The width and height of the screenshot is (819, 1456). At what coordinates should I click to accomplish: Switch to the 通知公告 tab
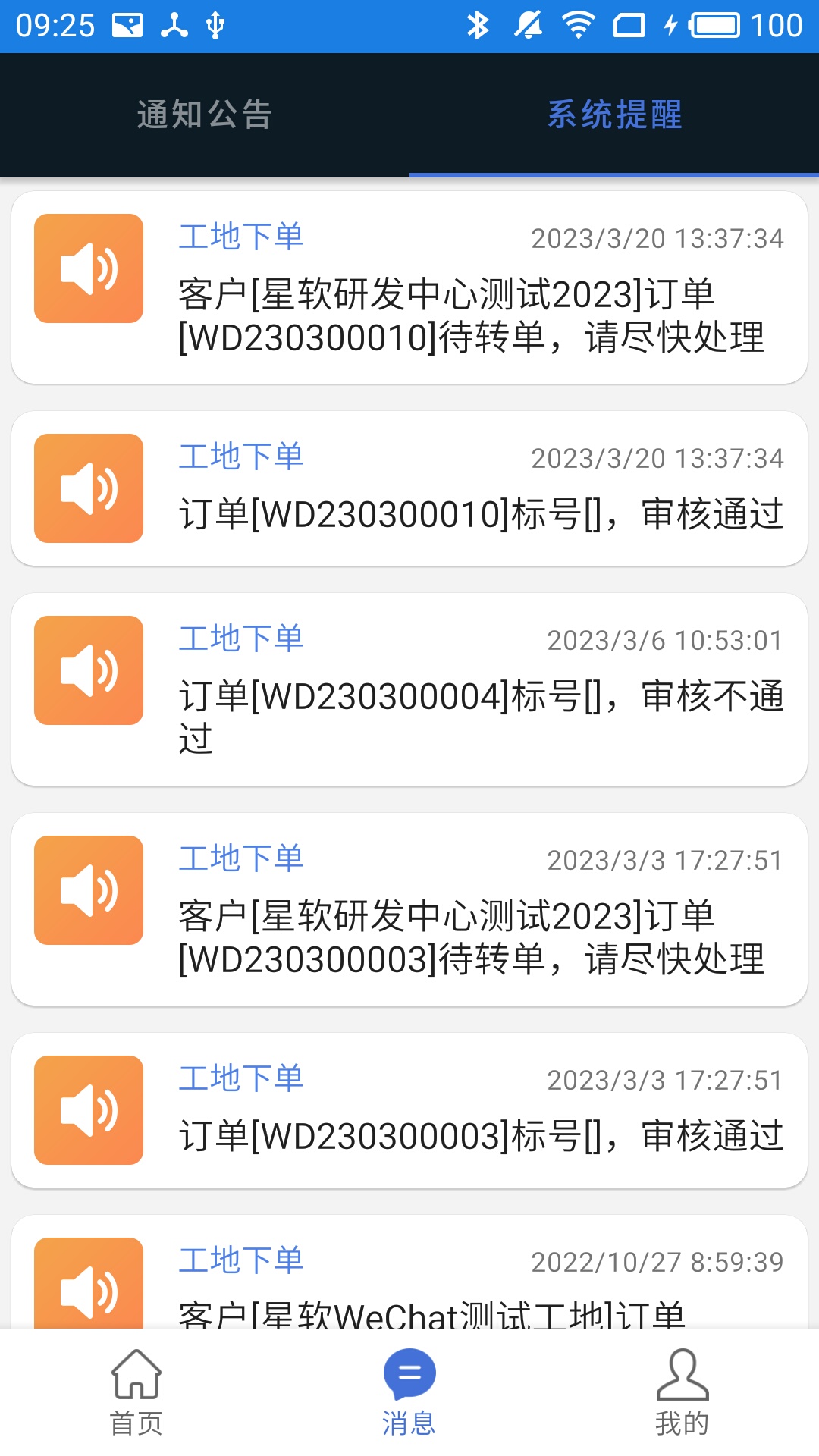205,115
